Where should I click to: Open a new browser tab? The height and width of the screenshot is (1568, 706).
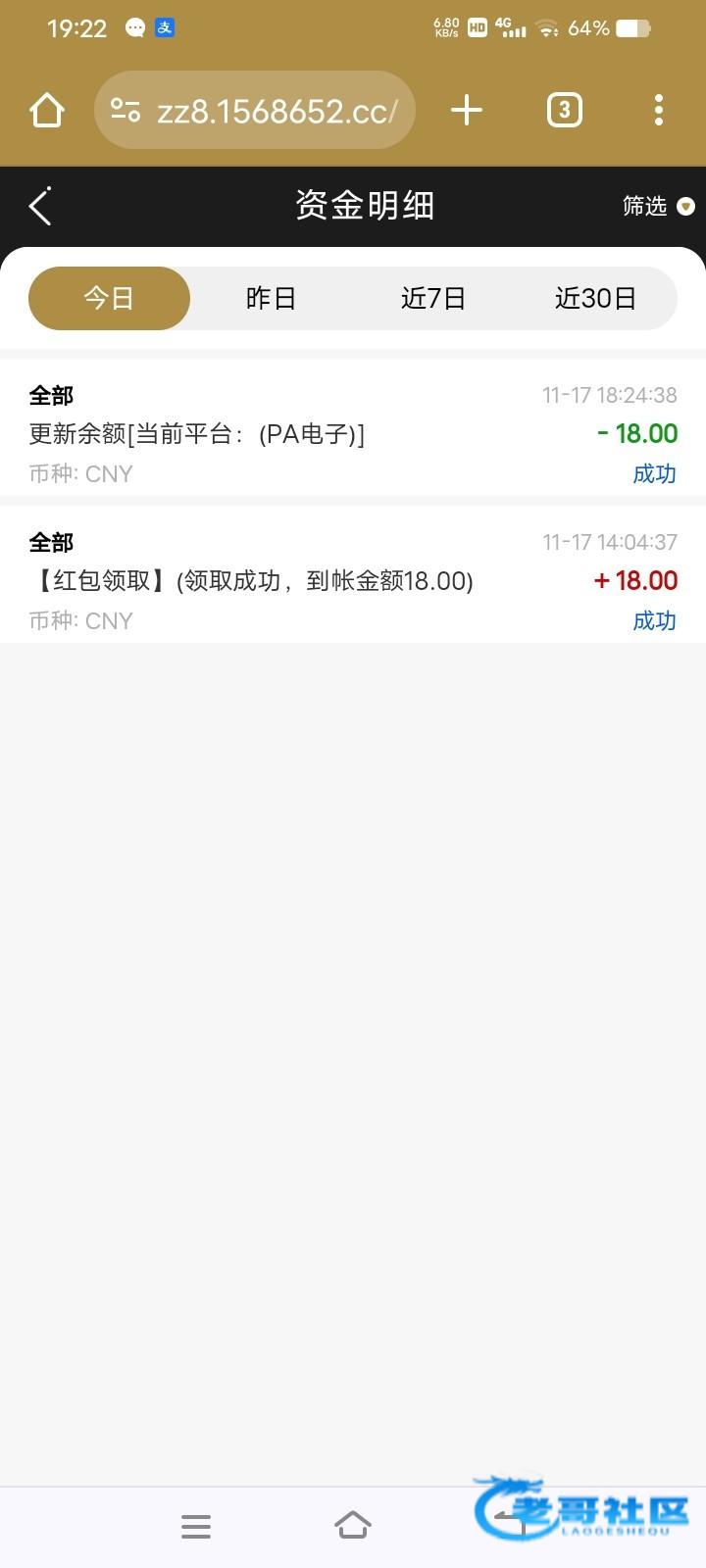click(x=467, y=110)
